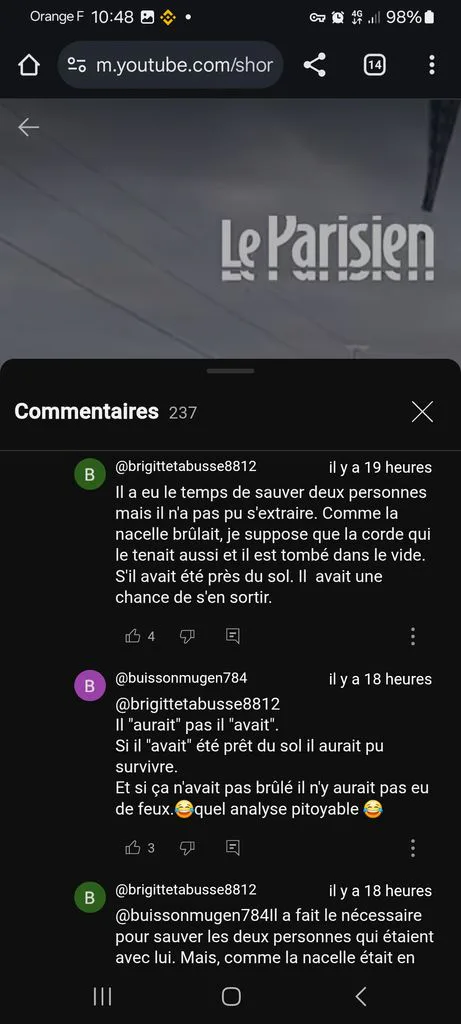Go back with the arrow over the video
Viewport: 461px width, 1024px height.
[29, 127]
